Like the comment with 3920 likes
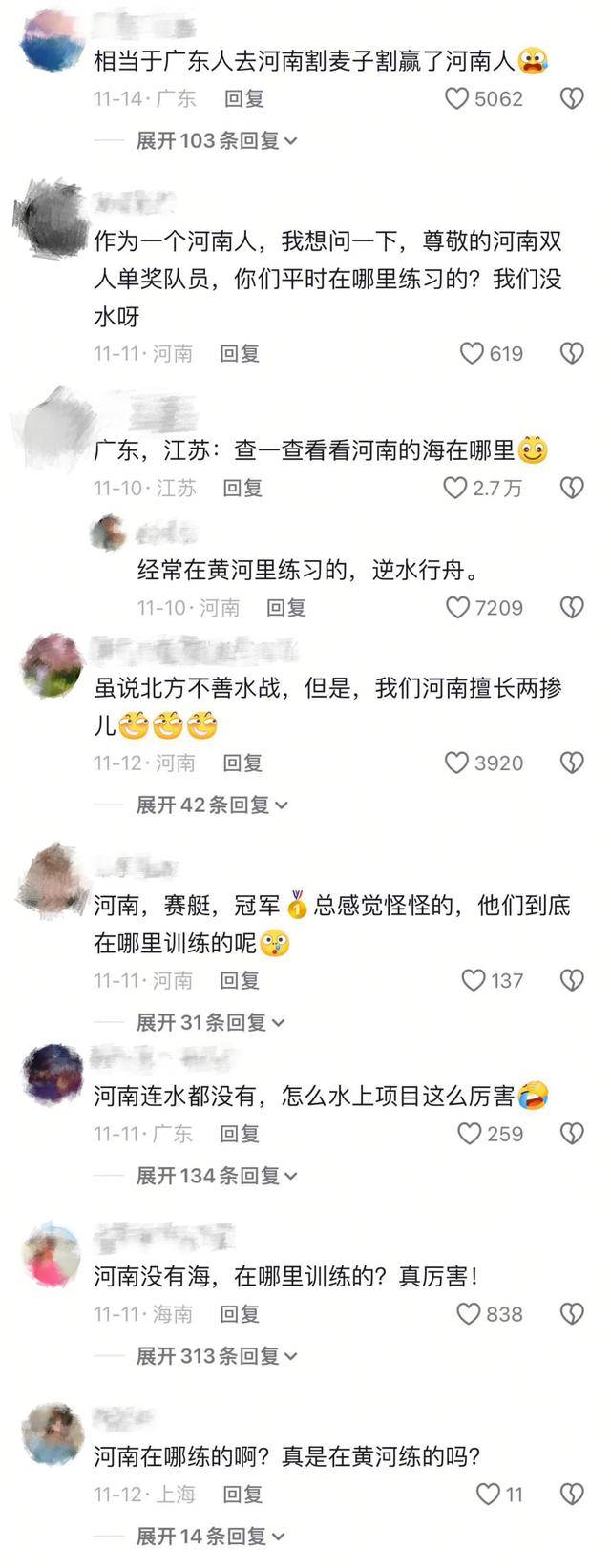 tap(457, 763)
